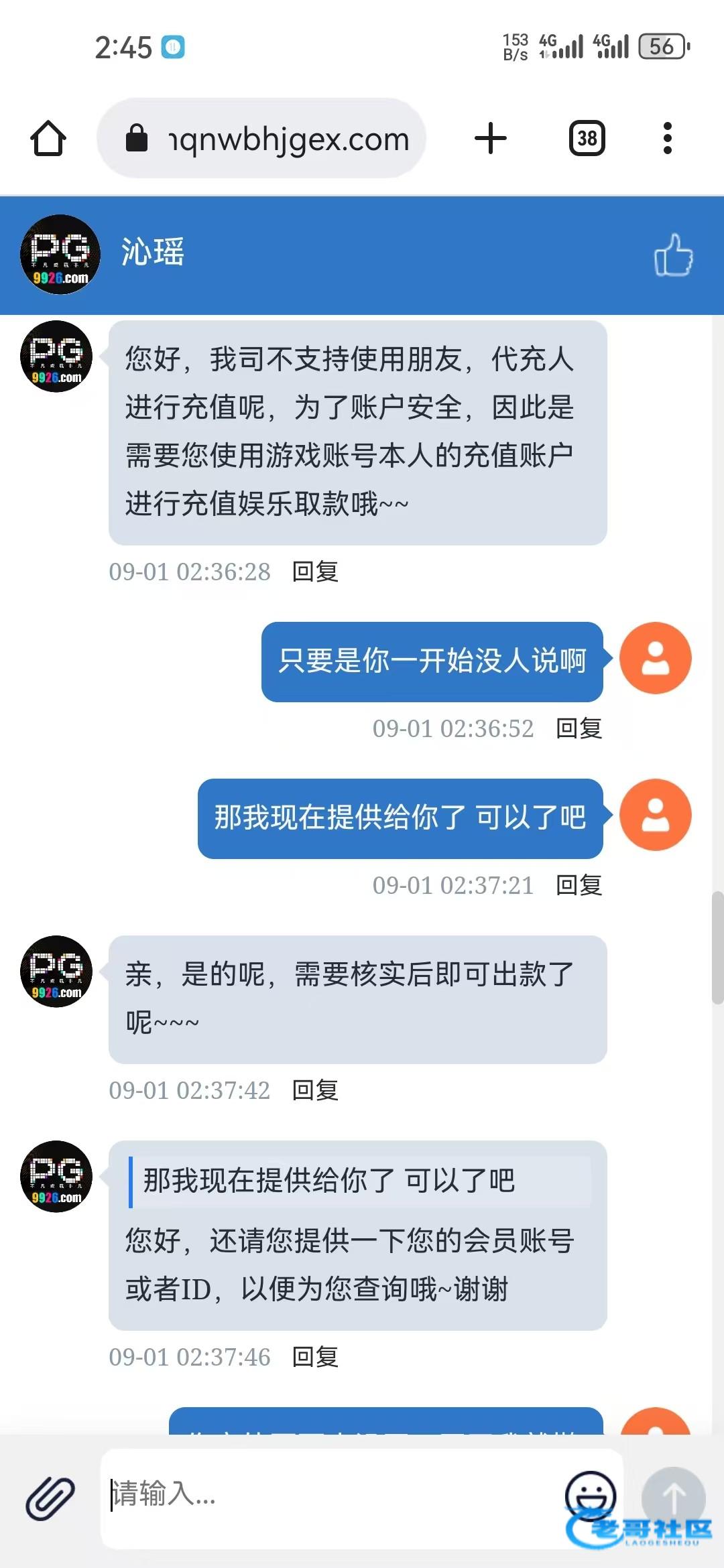
Task: Go to the browser home page
Action: (48, 139)
